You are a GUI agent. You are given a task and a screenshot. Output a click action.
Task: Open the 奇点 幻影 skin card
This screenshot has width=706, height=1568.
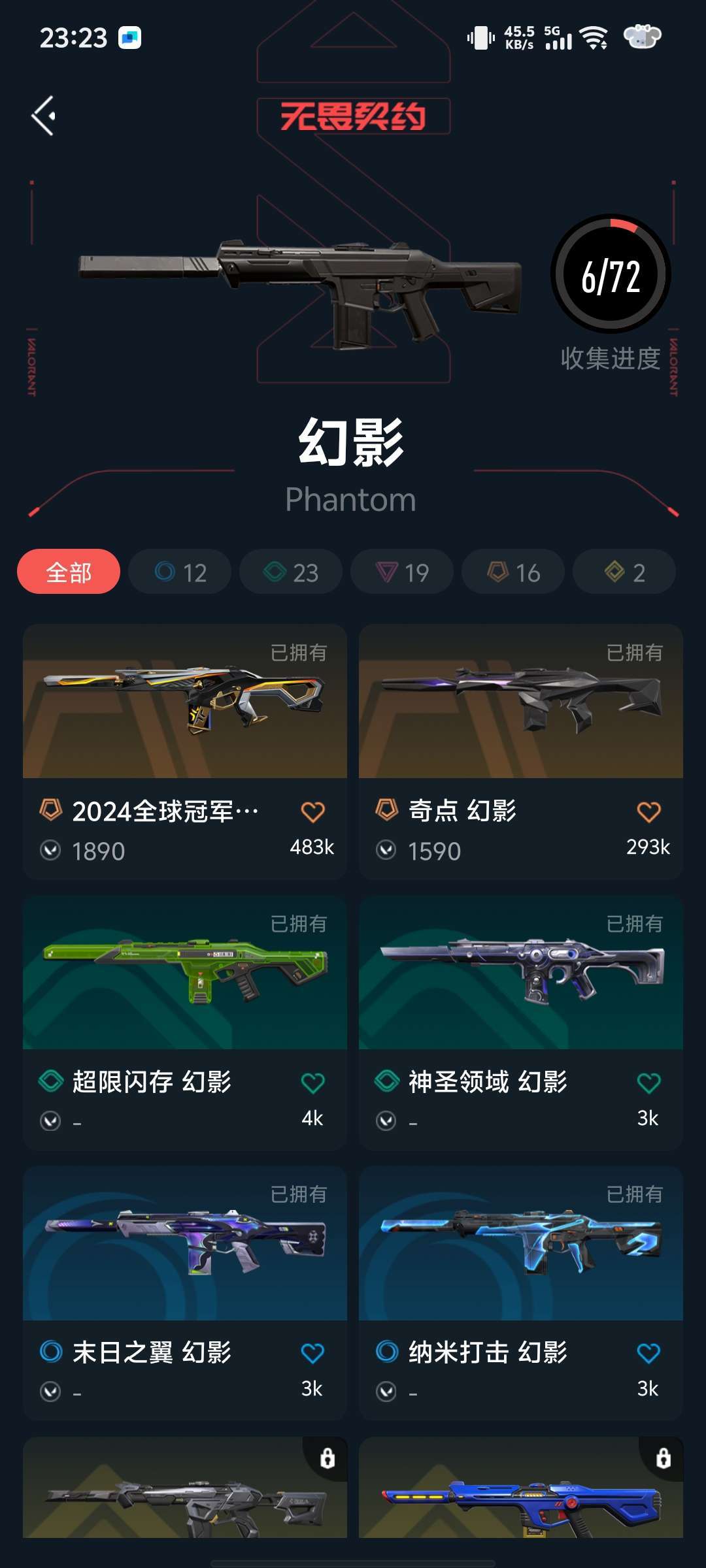[521, 751]
